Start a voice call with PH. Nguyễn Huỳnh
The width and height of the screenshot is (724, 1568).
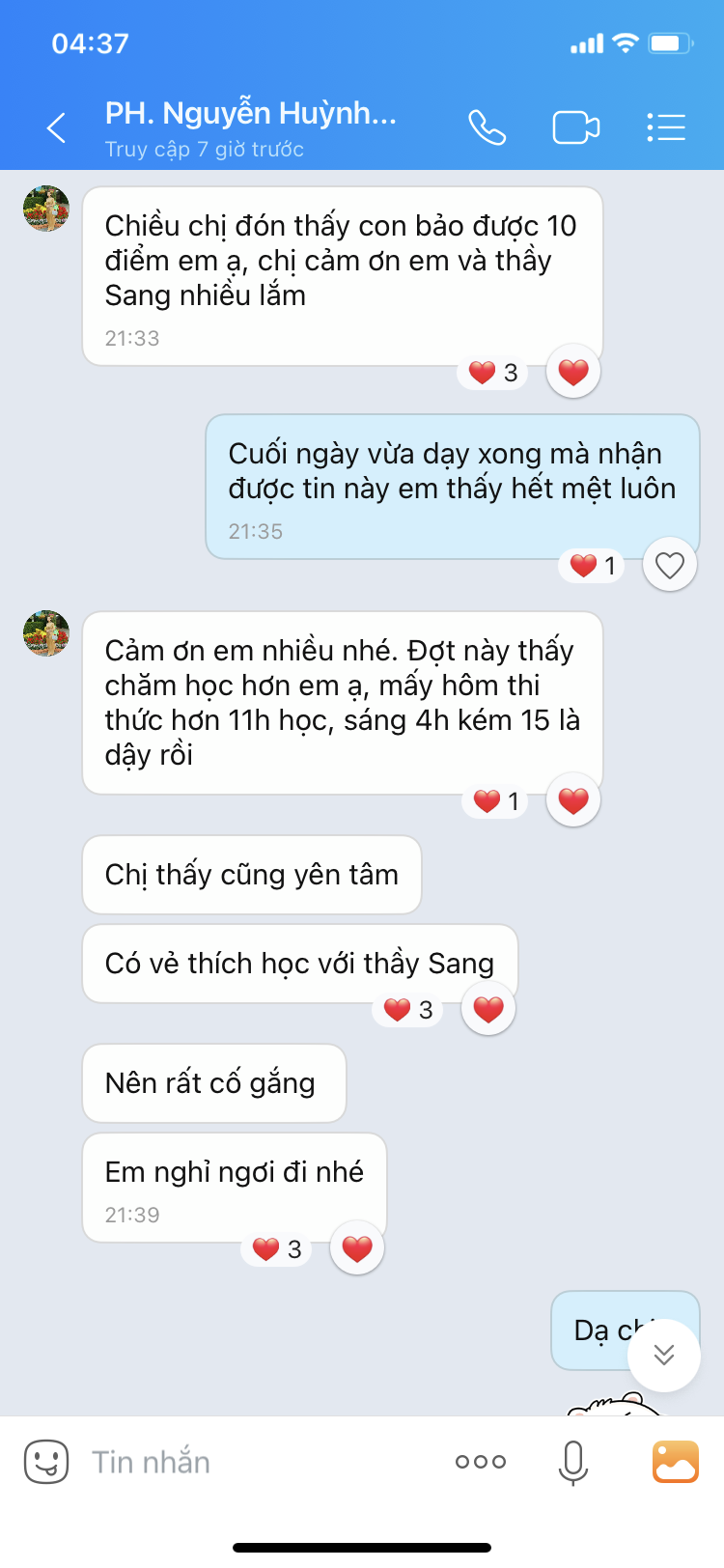pyautogui.click(x=487, y=127)
